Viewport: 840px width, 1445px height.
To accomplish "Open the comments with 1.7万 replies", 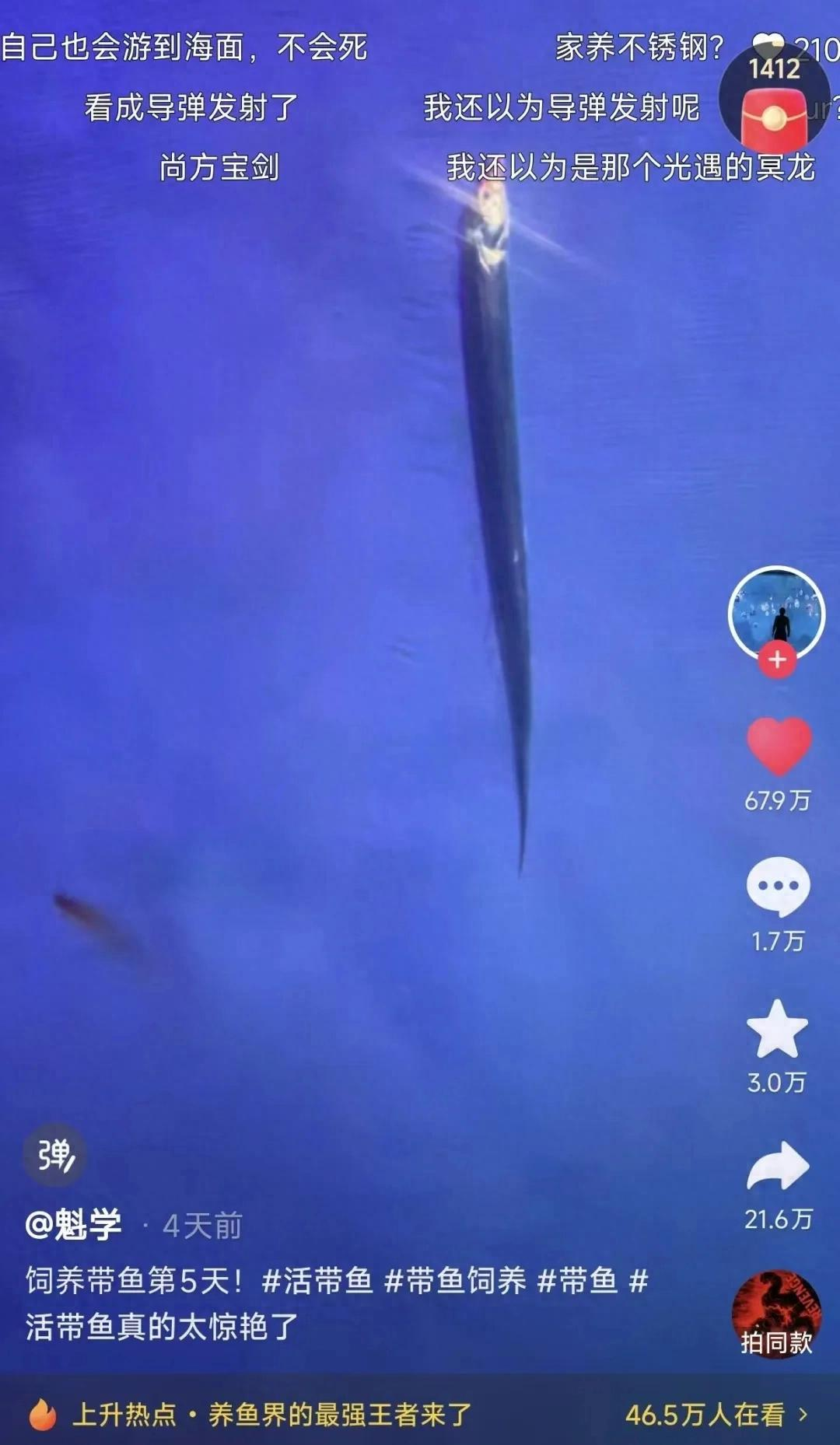I will tap(778, 886).
